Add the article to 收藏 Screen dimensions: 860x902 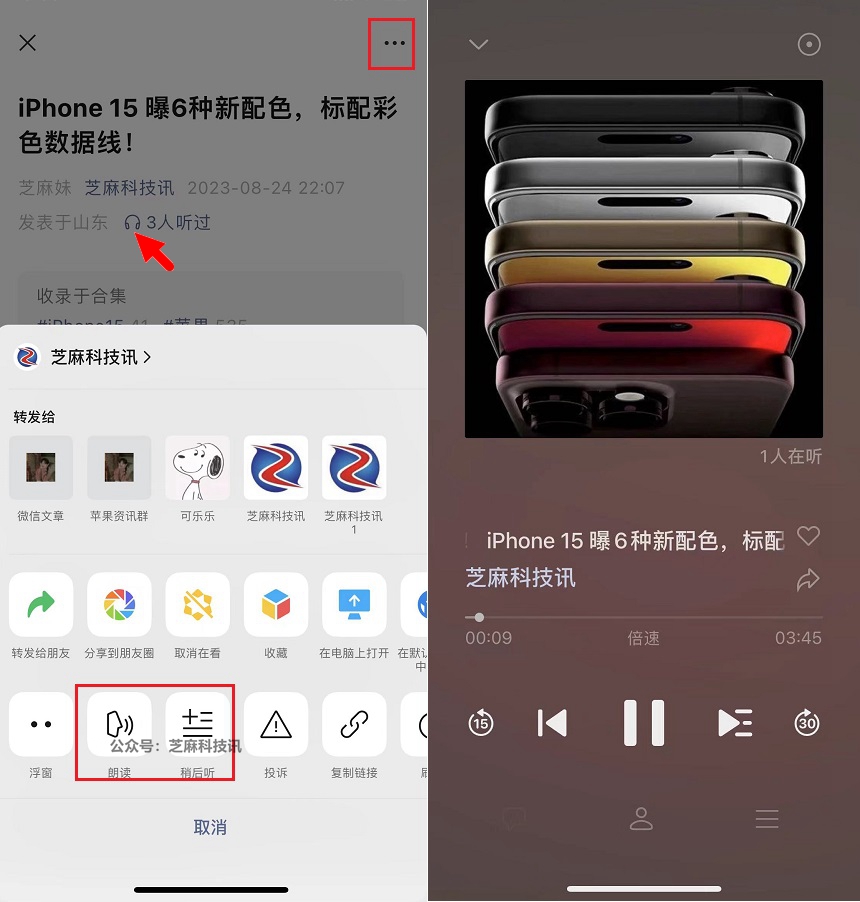coord(275,605)
